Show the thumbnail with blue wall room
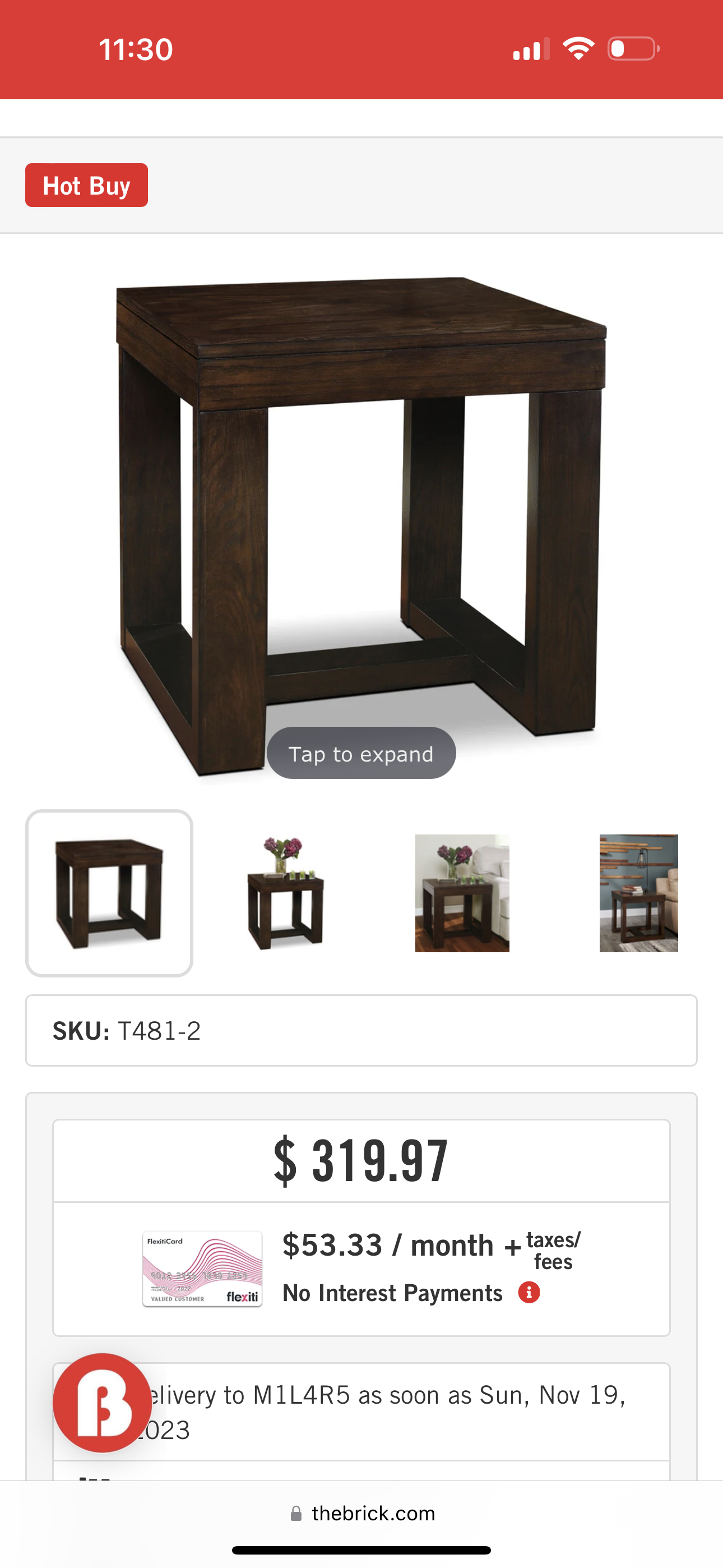Screen dimensions: 723x1568 pos(638,893)
